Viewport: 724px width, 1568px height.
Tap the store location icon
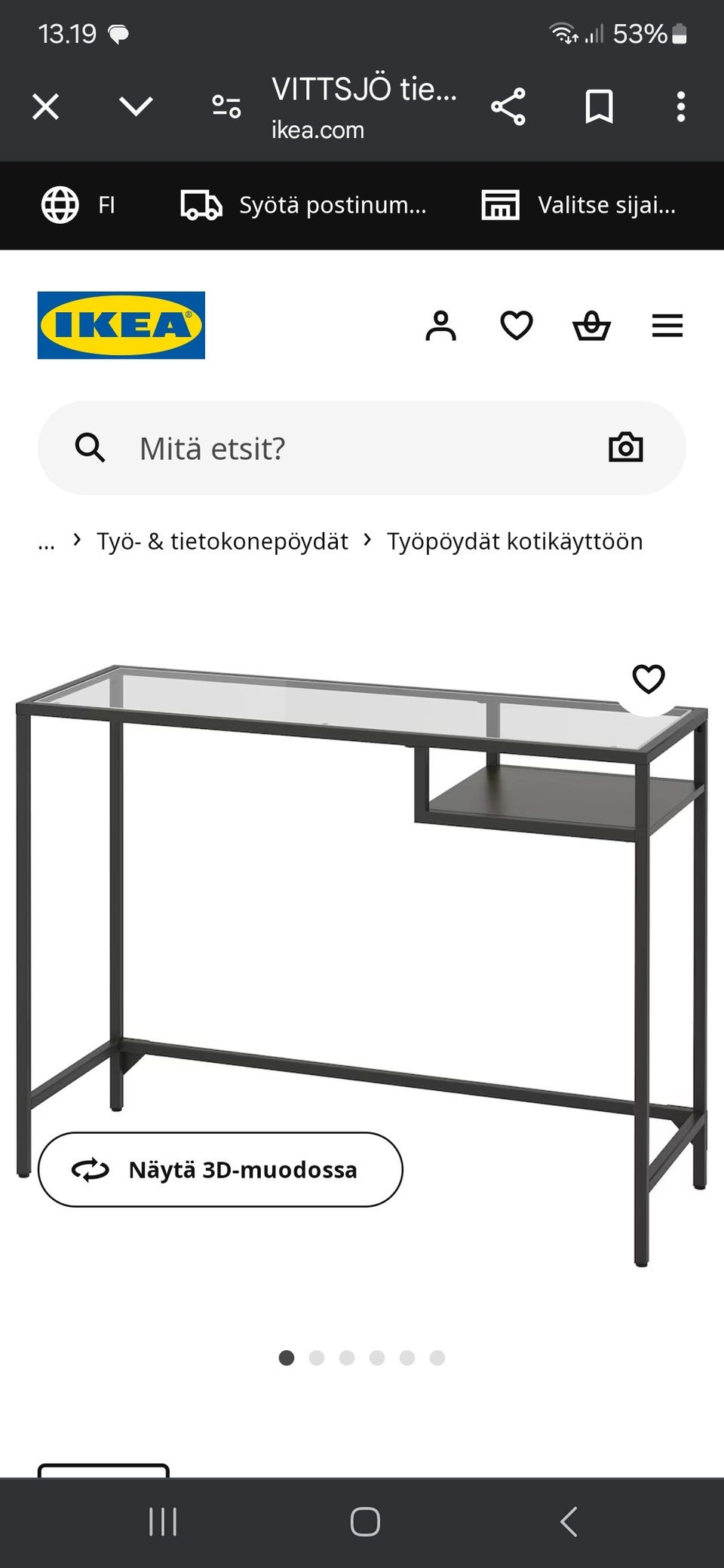(x=501, y=204)
